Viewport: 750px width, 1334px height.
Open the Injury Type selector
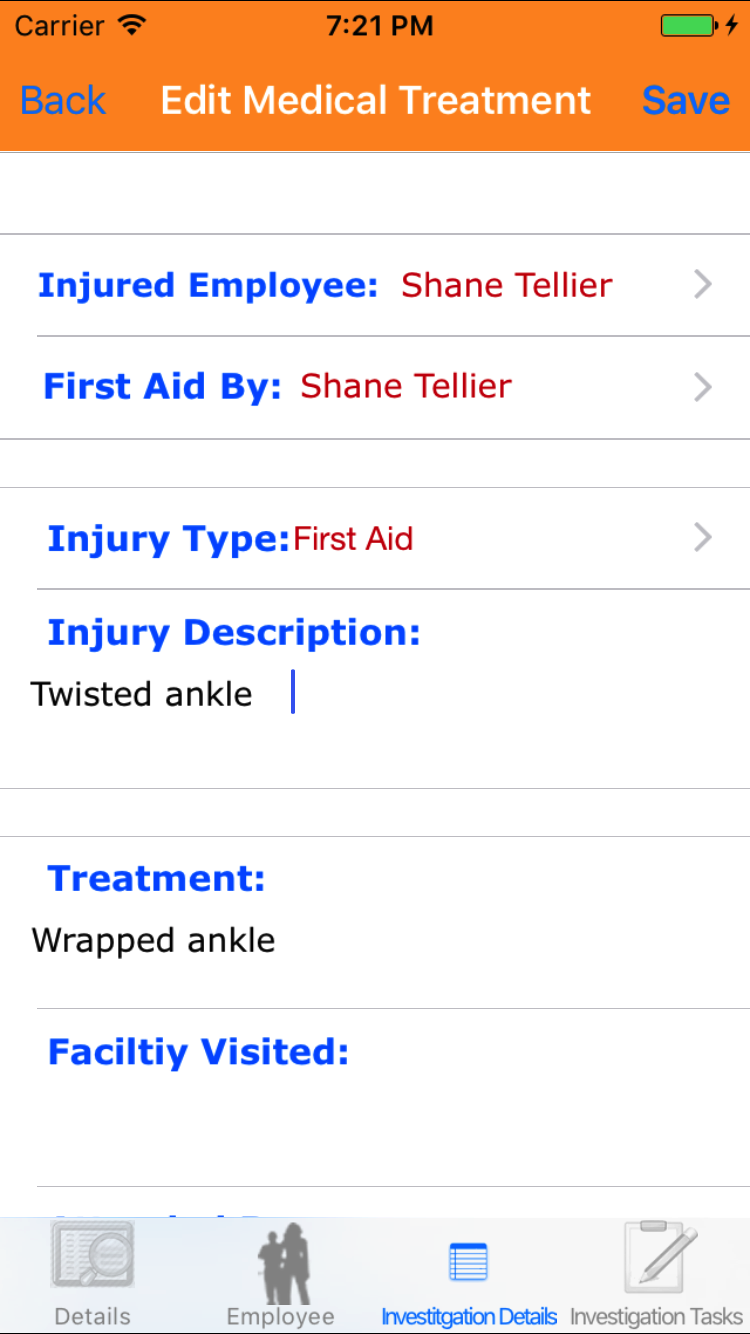click(x=375, y=539)
